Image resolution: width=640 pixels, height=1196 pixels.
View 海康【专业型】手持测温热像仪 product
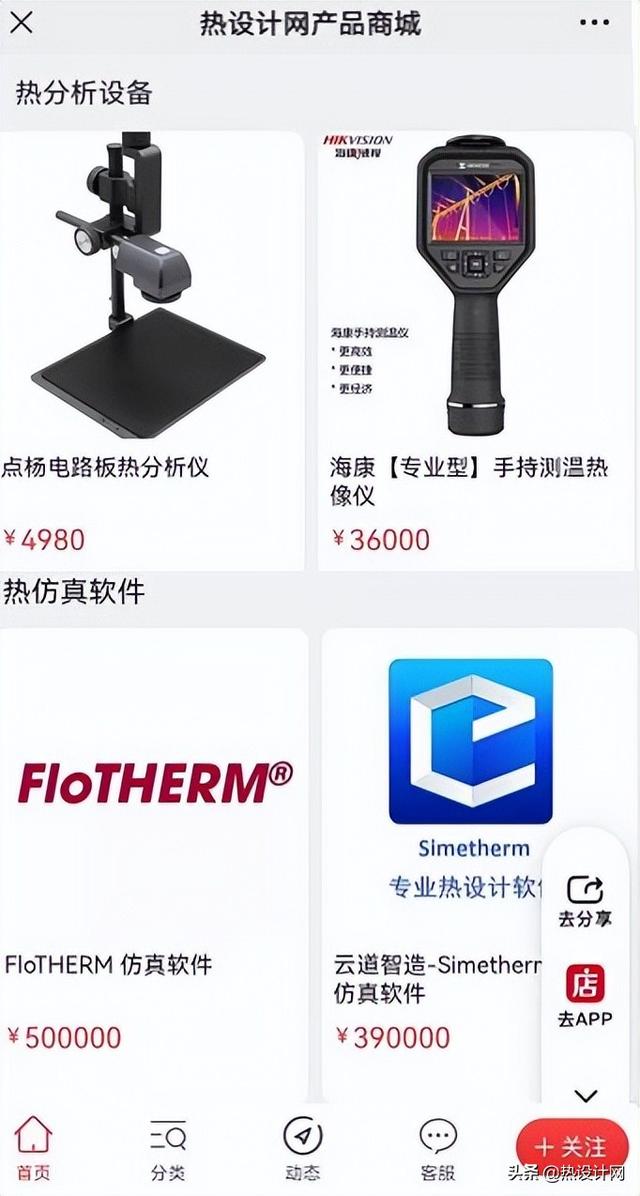click(x=477, y=350)
